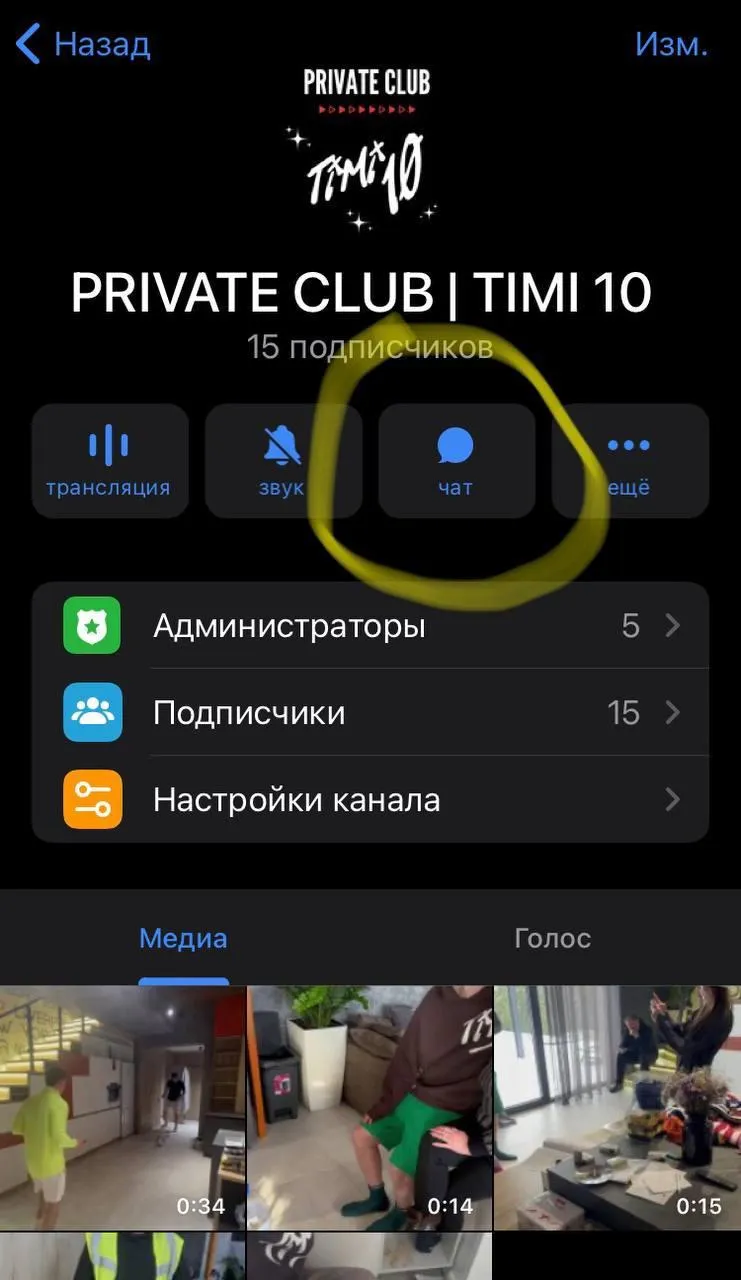Play the 0:14 video
Image resolution: width=741 pixels, height=1280 pixels.
370,1107
